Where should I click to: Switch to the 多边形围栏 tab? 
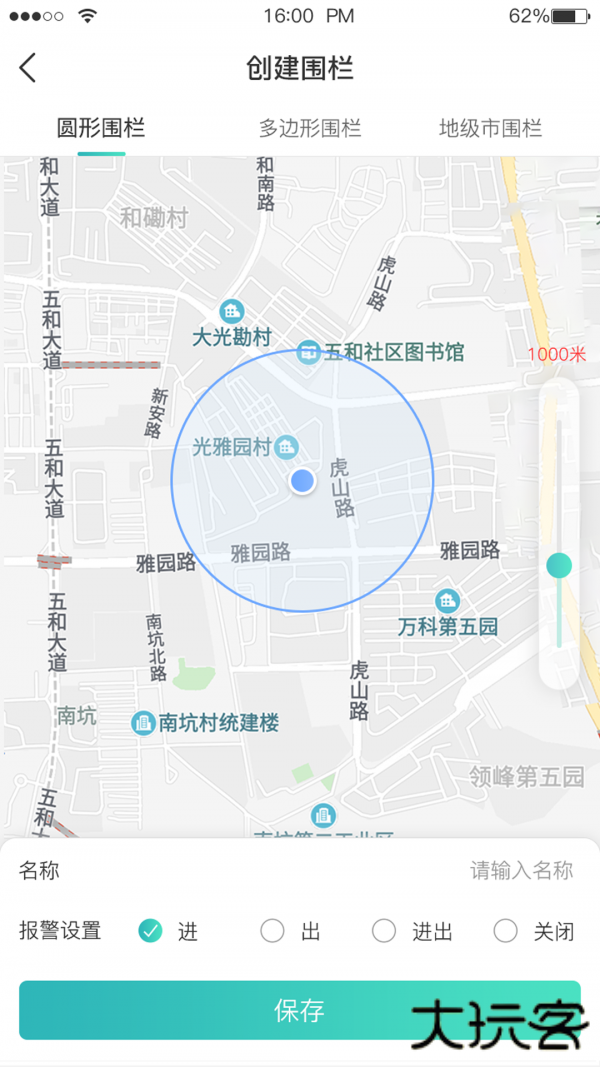point(310,128)
